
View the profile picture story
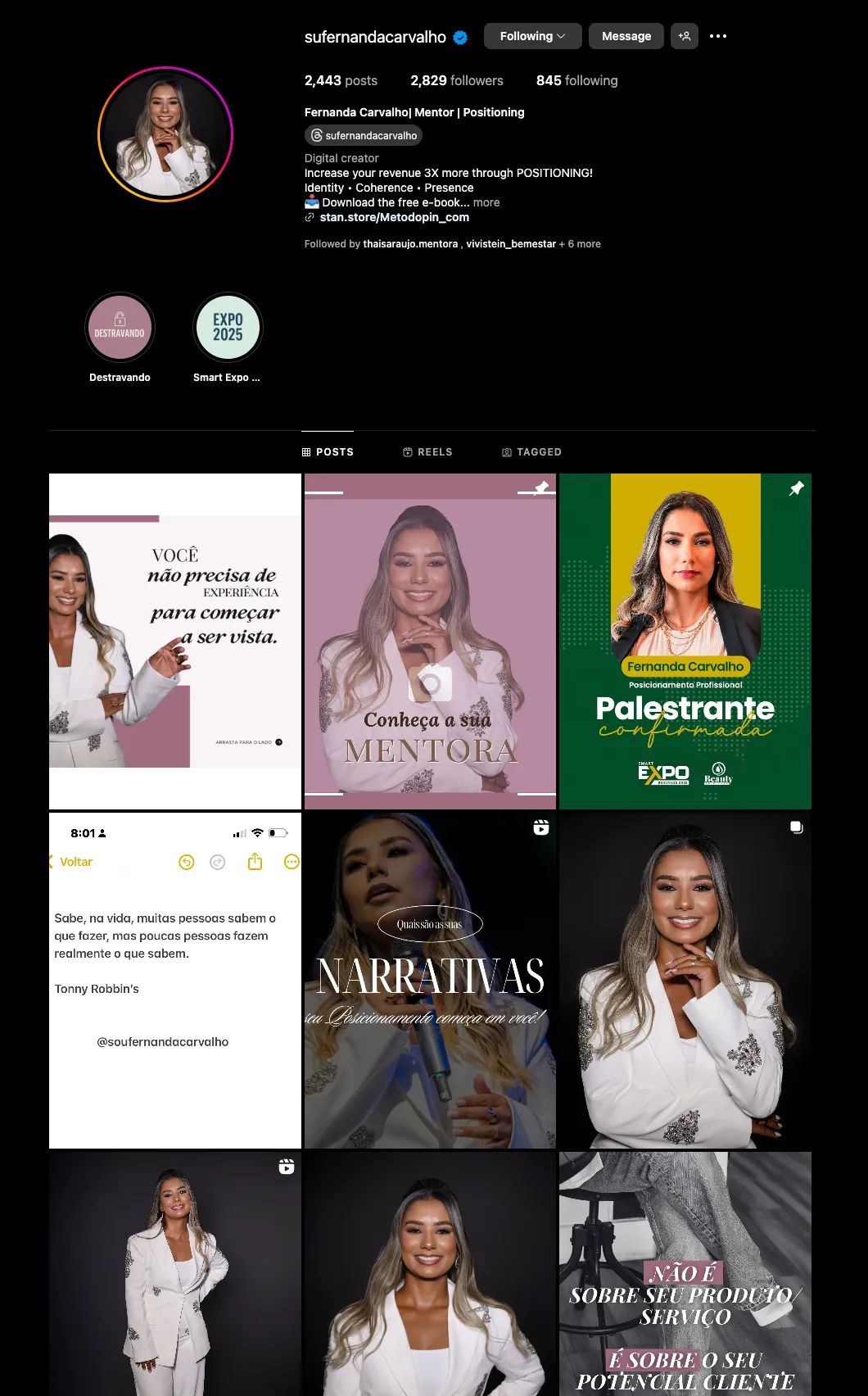pos(165,134)
